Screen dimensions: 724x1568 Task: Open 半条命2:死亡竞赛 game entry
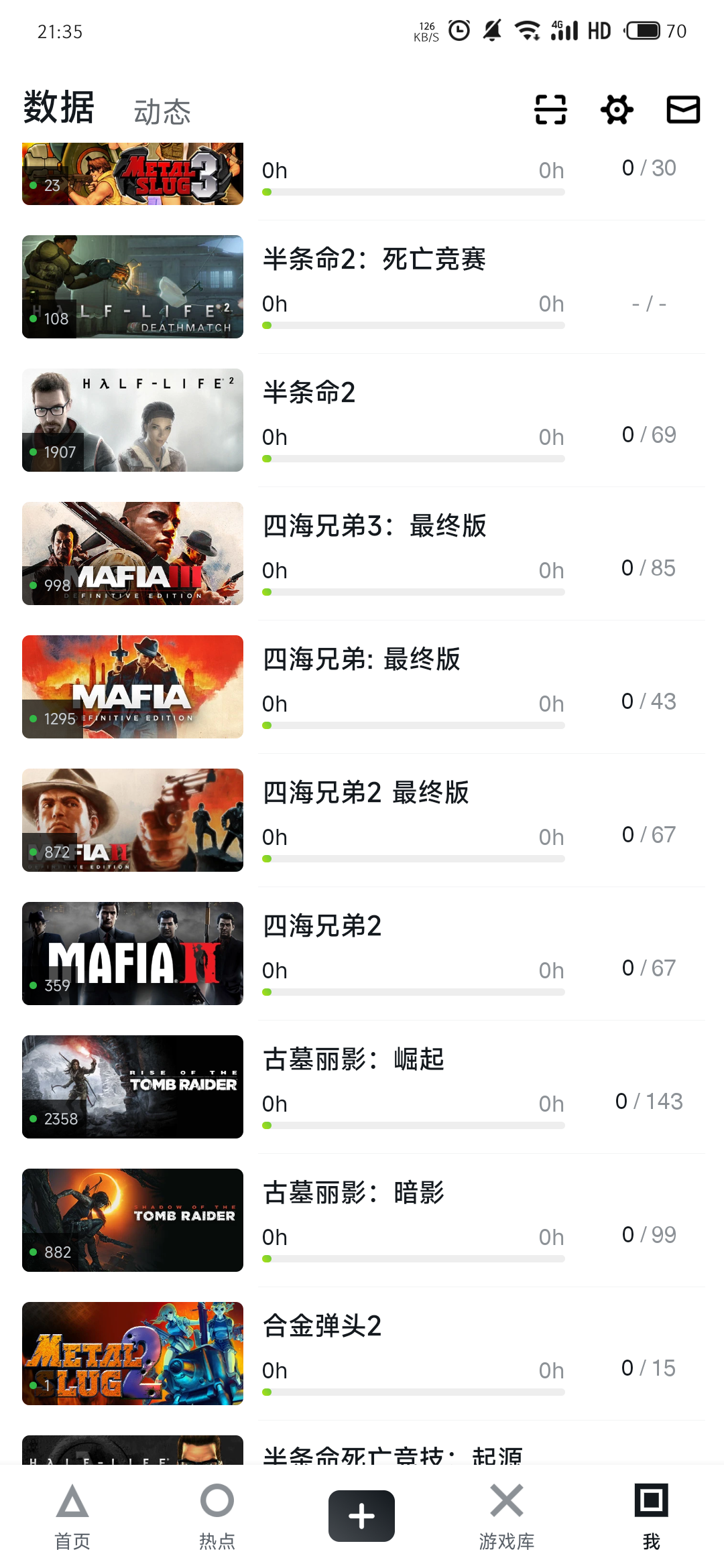(x=374, y=260)
